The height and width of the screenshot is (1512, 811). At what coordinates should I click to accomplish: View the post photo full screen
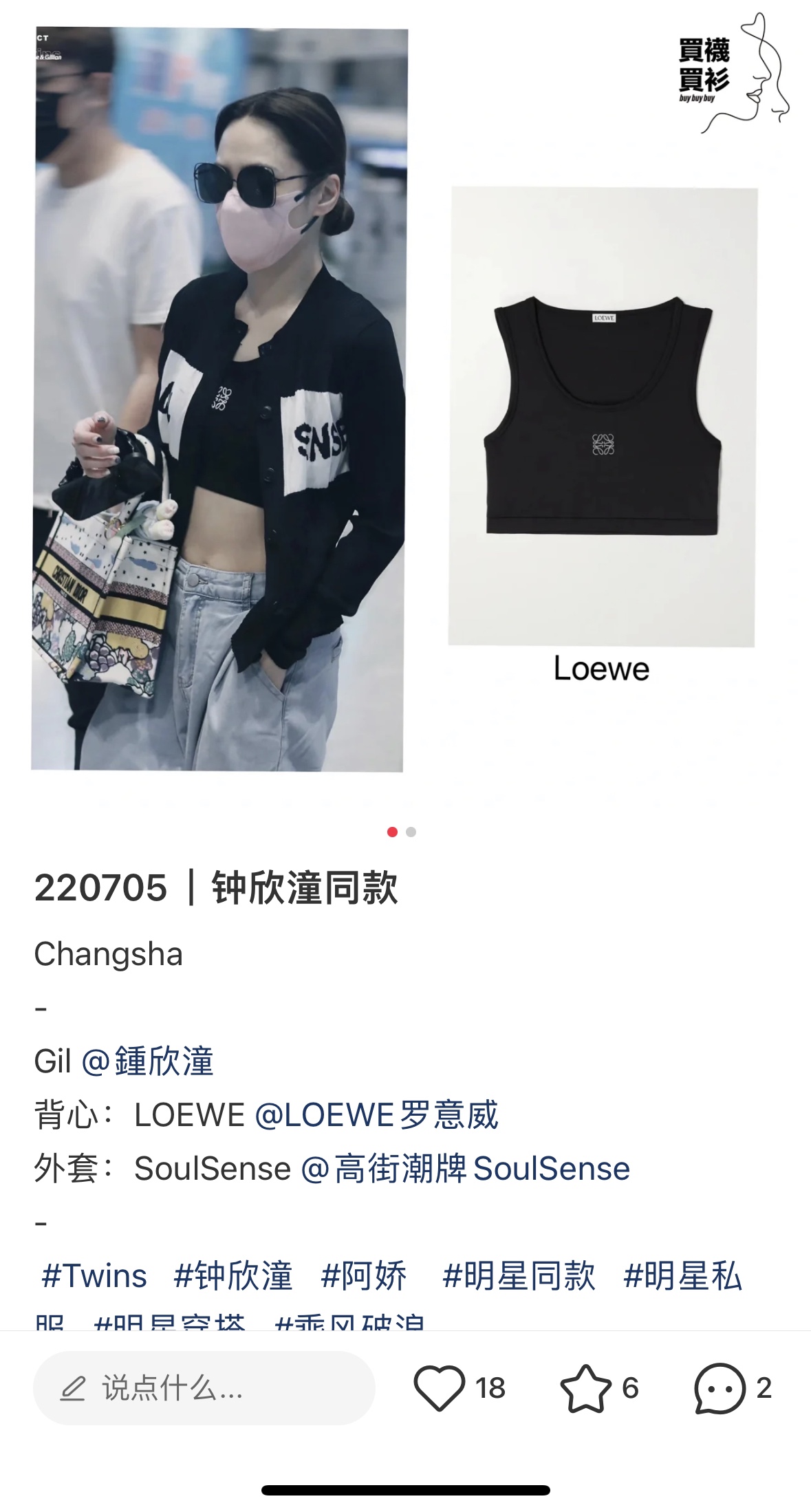click(x=405, y=413)
